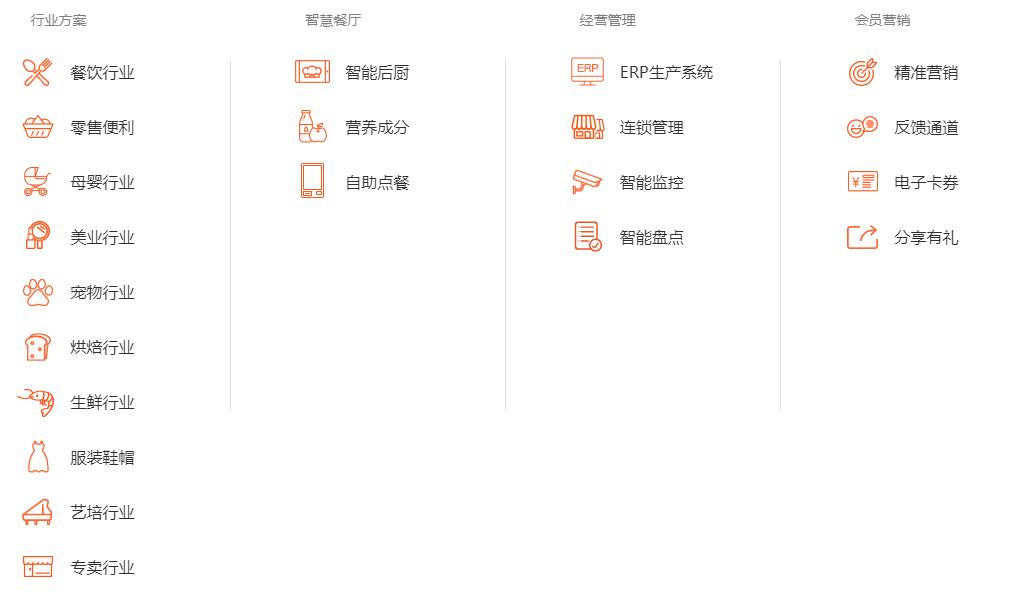Choose 宠物行业
Screen dimensions: 1020x609
click(101, 293)
